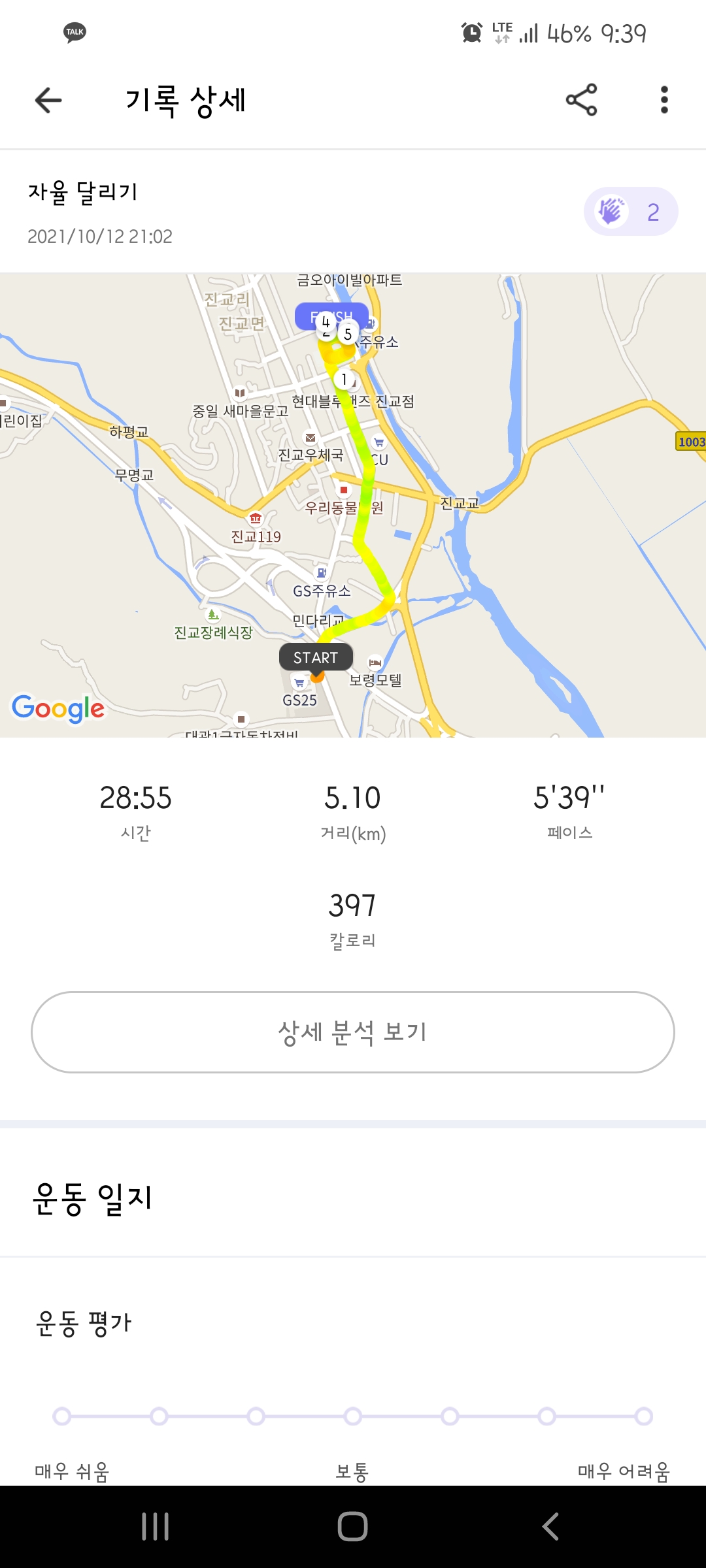Share this running record
Screen dimensions: 706x1568
pos(581,100)
